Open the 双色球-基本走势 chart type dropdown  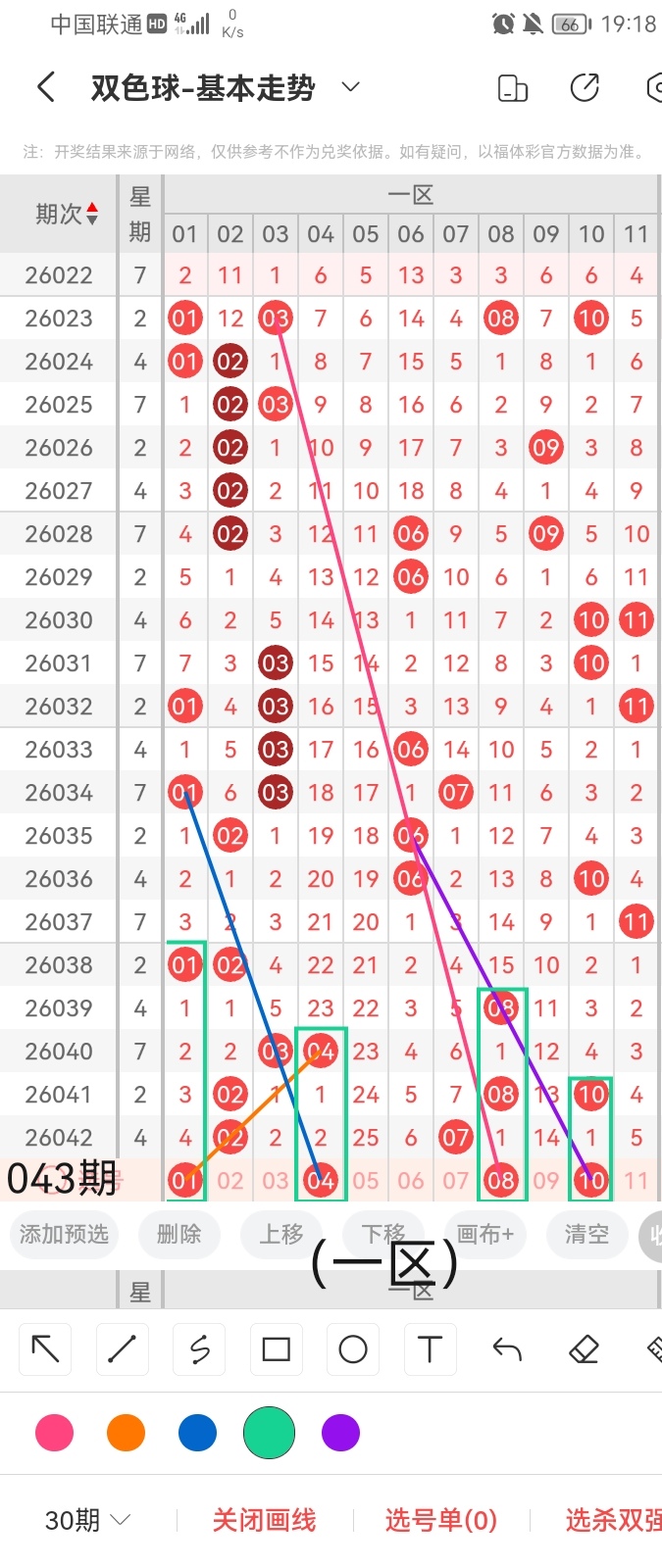click(350, 87)
